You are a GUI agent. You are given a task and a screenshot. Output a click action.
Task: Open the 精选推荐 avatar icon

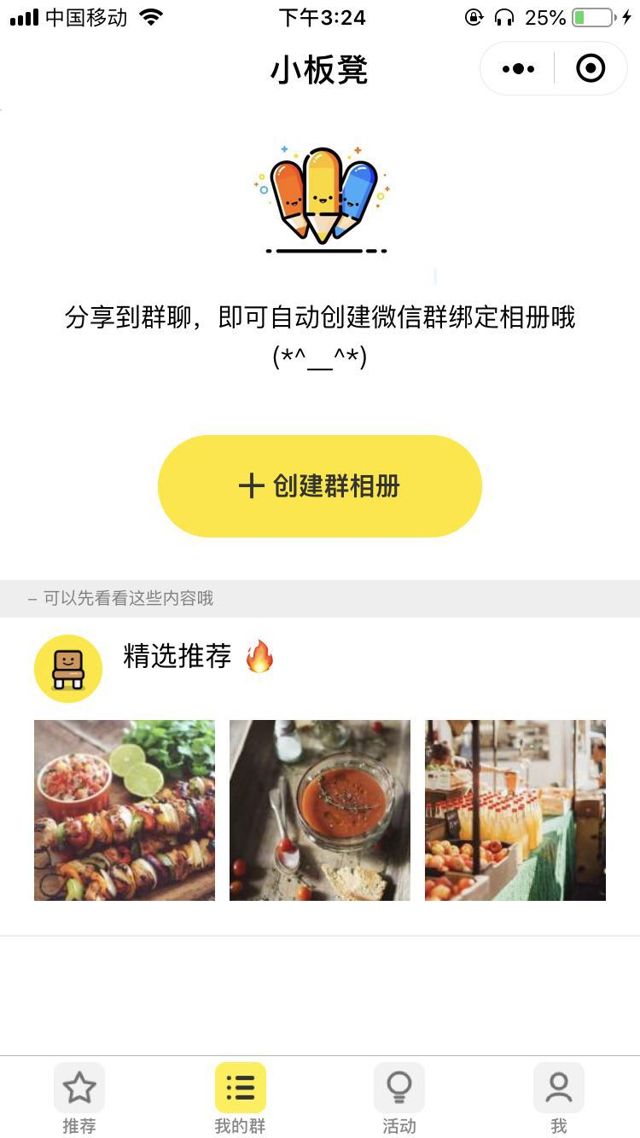[68, 668]
